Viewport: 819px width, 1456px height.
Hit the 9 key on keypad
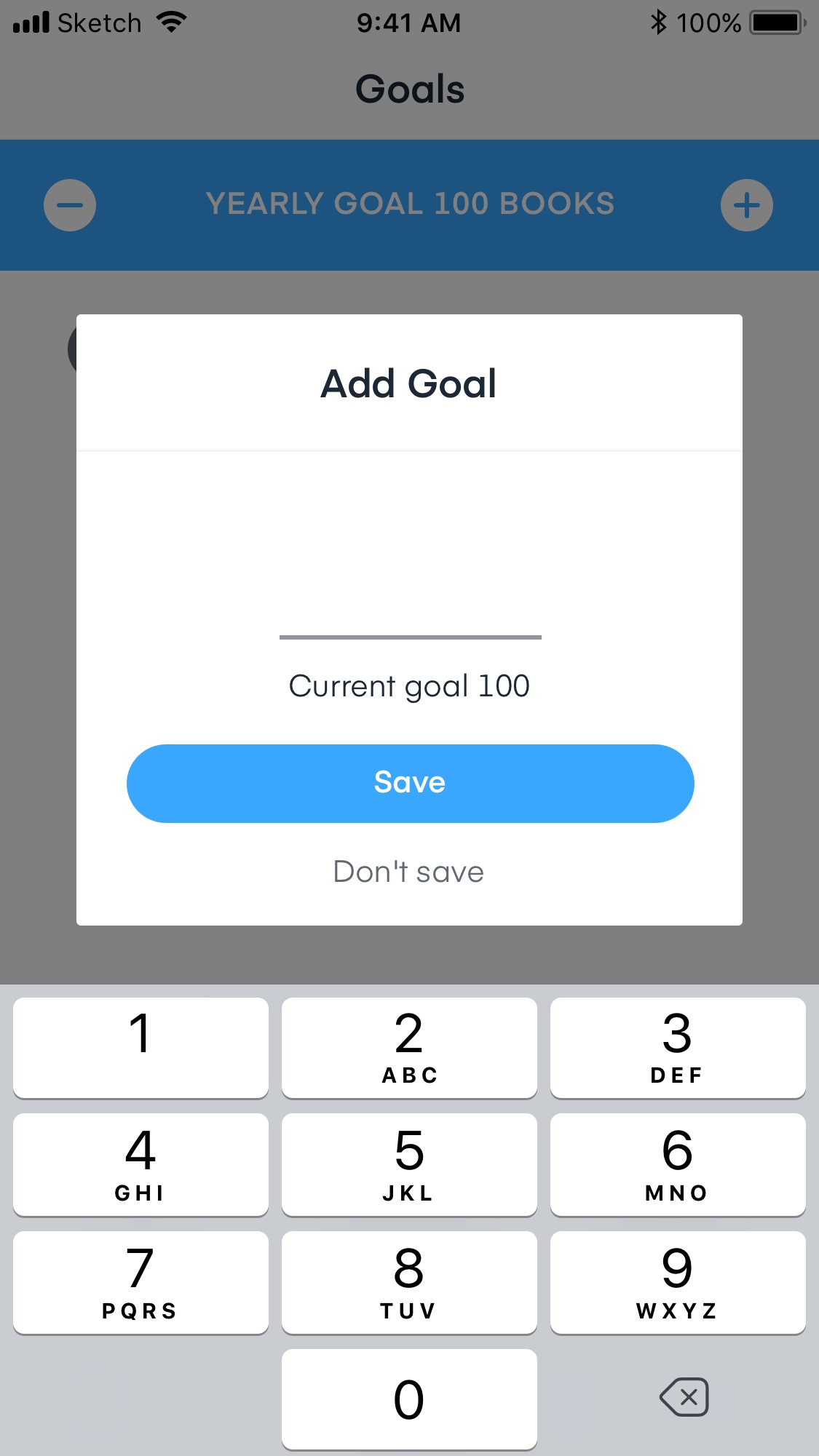point(678,1282)
